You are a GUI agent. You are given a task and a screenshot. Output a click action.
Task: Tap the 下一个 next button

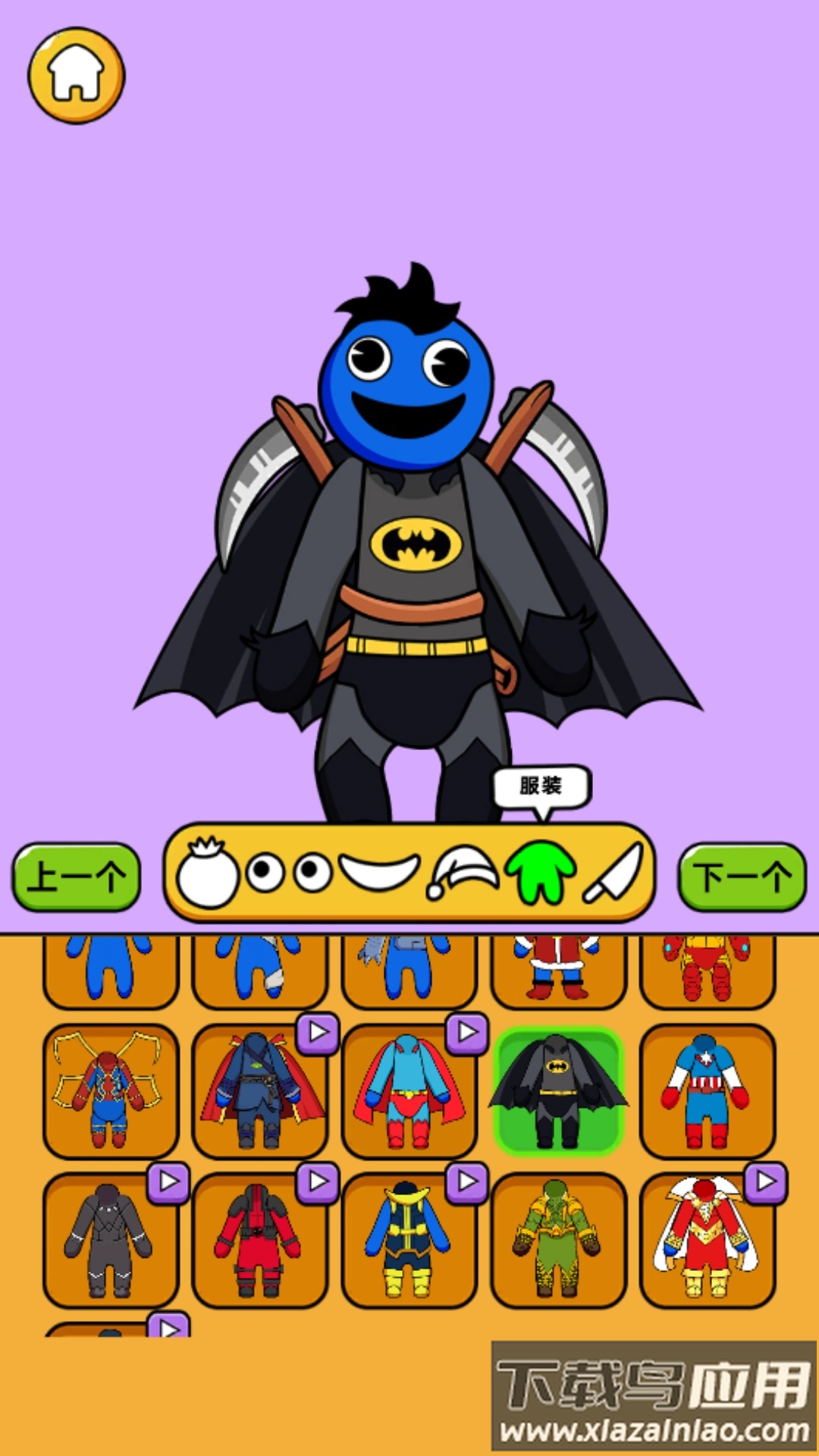(x=742, y=877)
